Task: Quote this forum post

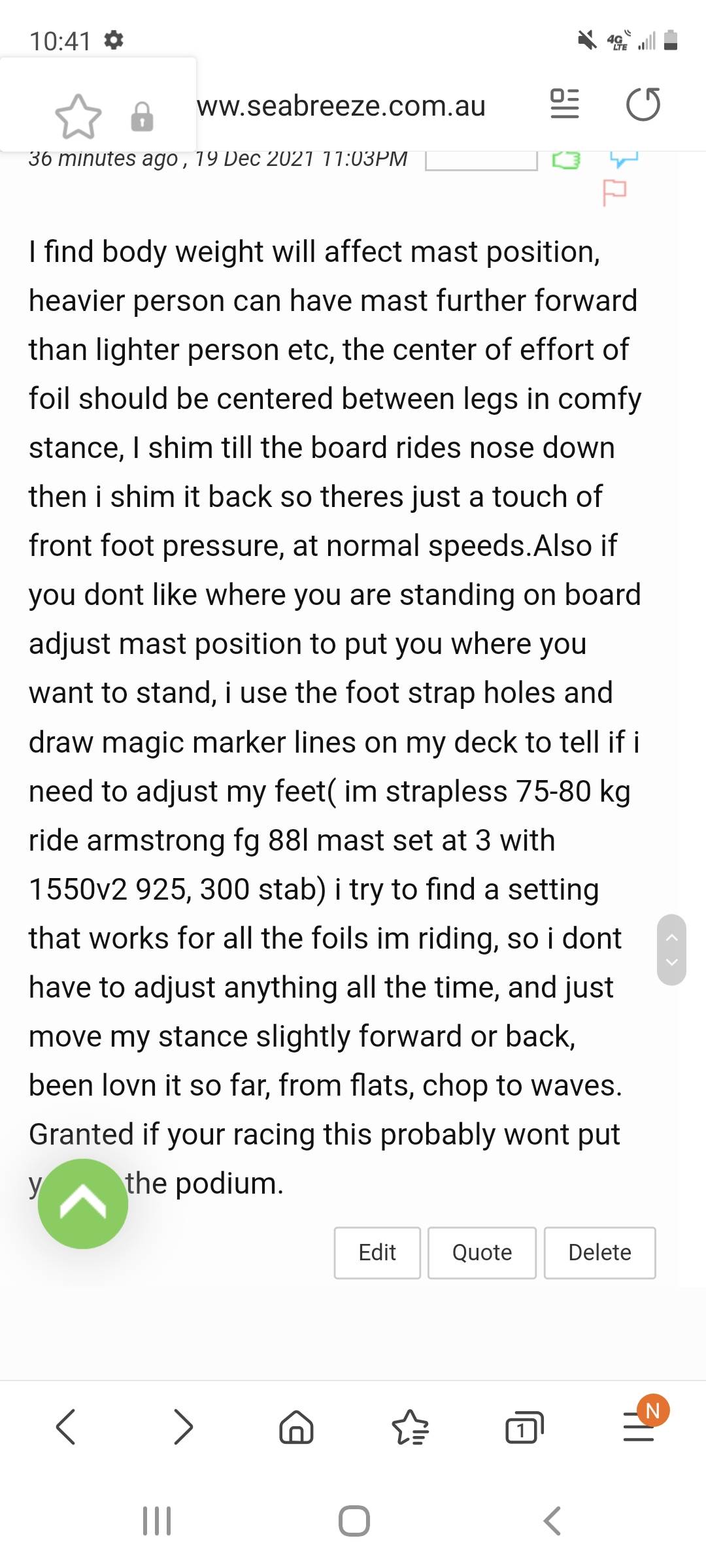Action: click(x=482, y=1252)
